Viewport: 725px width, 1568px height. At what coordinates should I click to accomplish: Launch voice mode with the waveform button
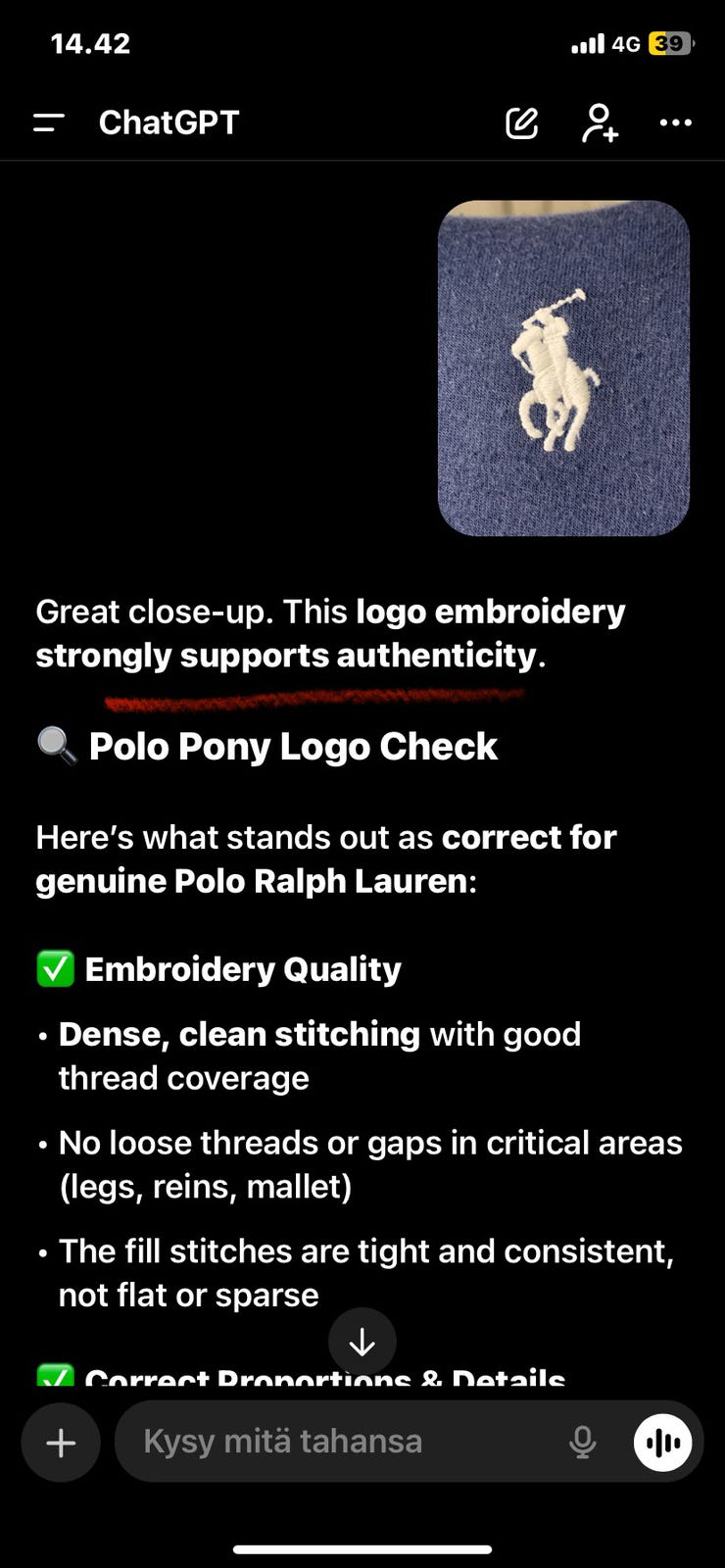pyautogui.click(x=663, y=1443)
